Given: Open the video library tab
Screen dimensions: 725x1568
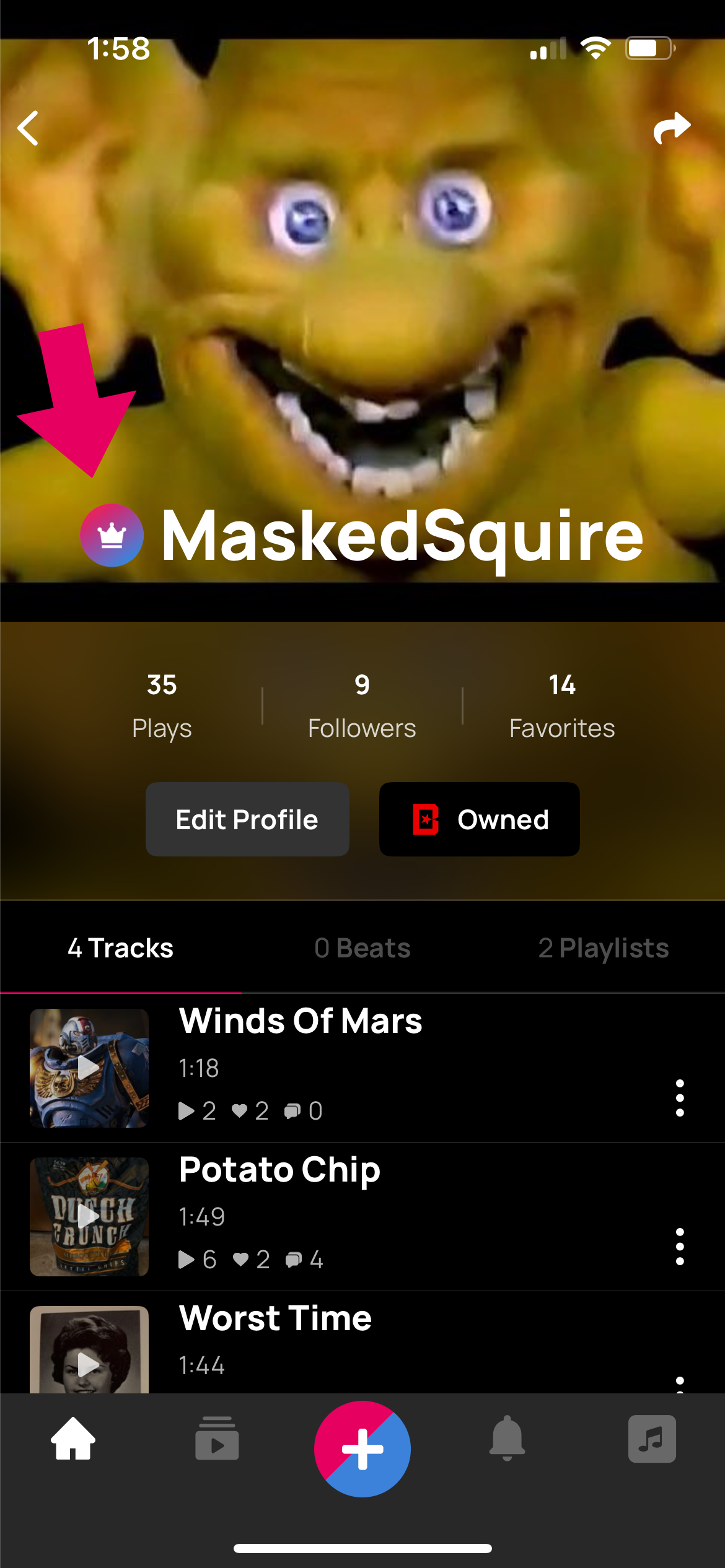Looking at the screenshot, I should [217, 1438].
